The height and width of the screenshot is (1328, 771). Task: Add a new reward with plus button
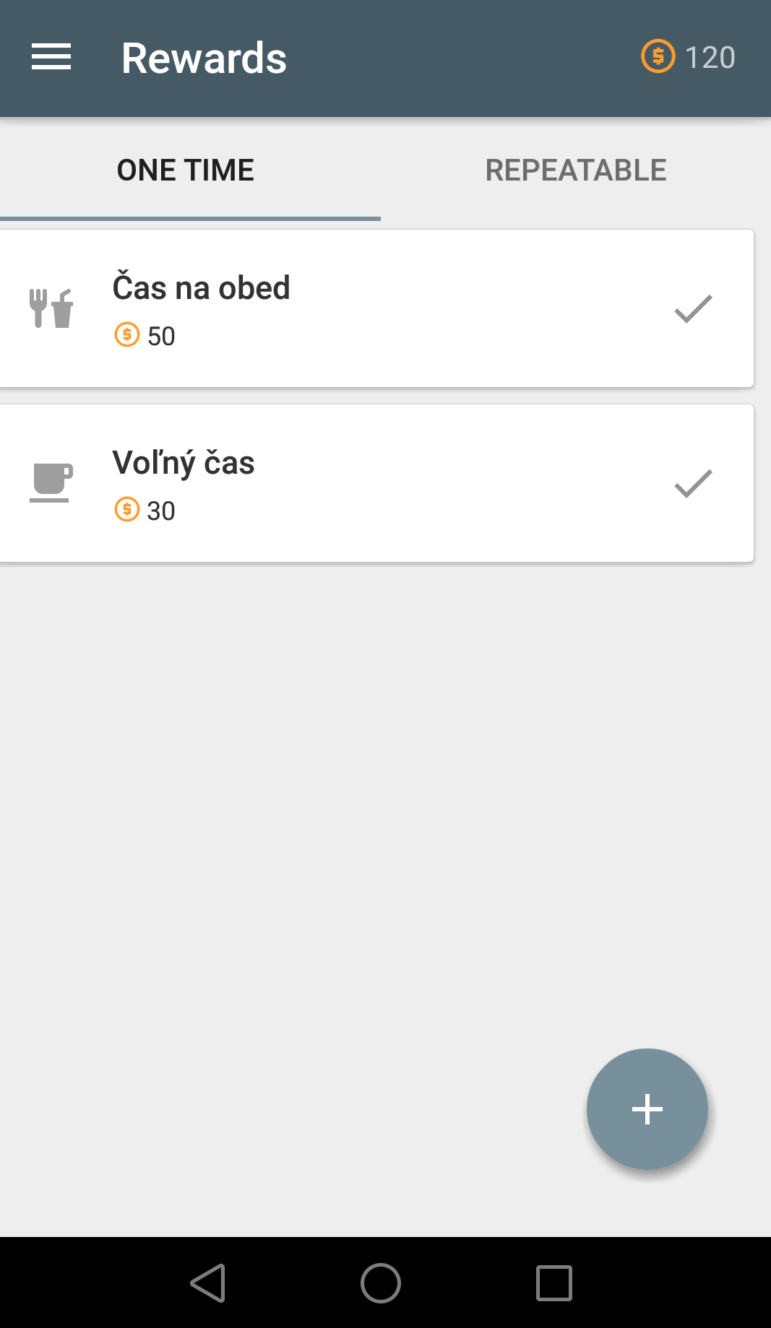click(647, 1109)
